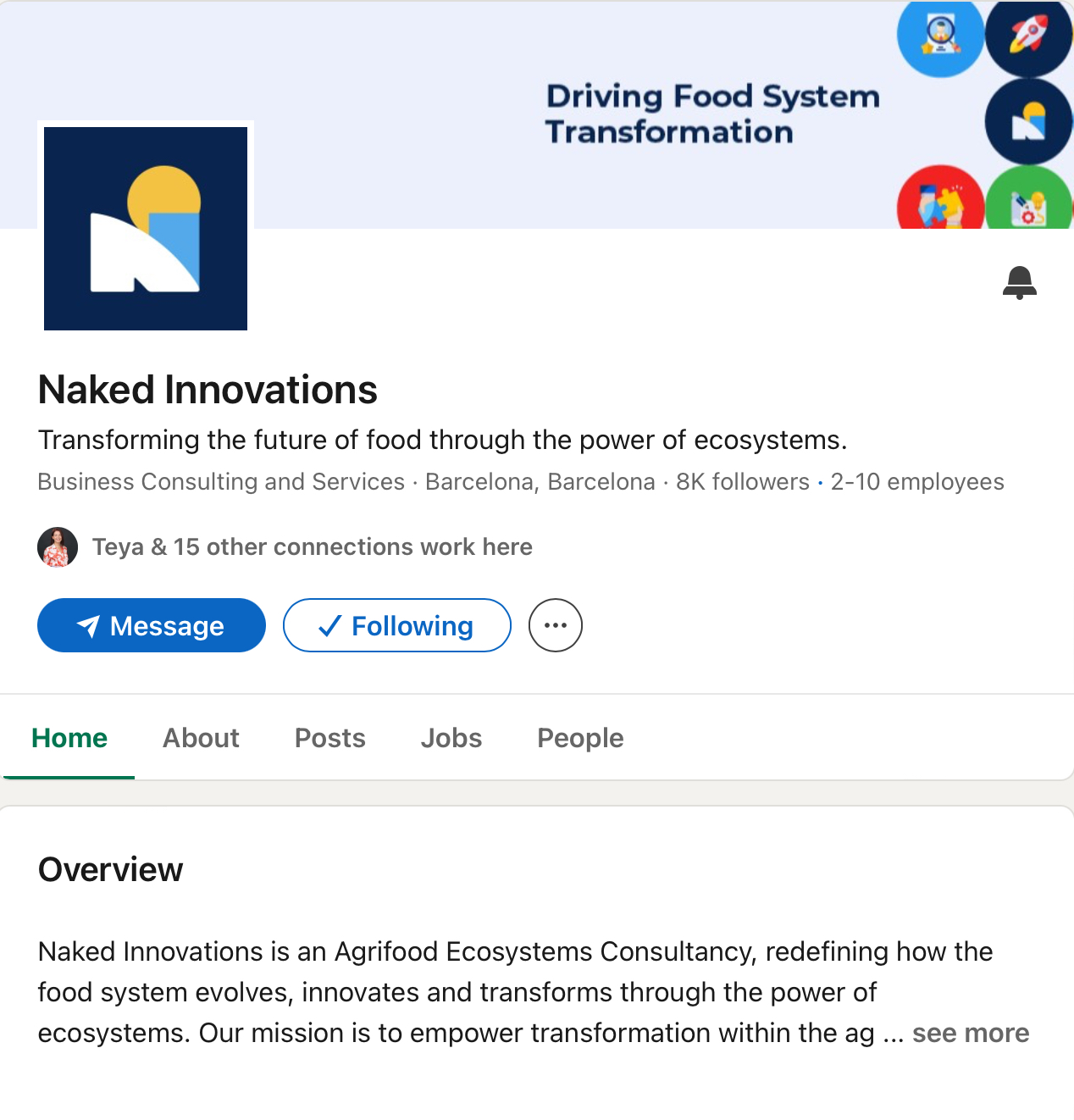This screenshot has width=1074, height=1120.
Task: Open the Jobs tab
Action: coord(451,738)
